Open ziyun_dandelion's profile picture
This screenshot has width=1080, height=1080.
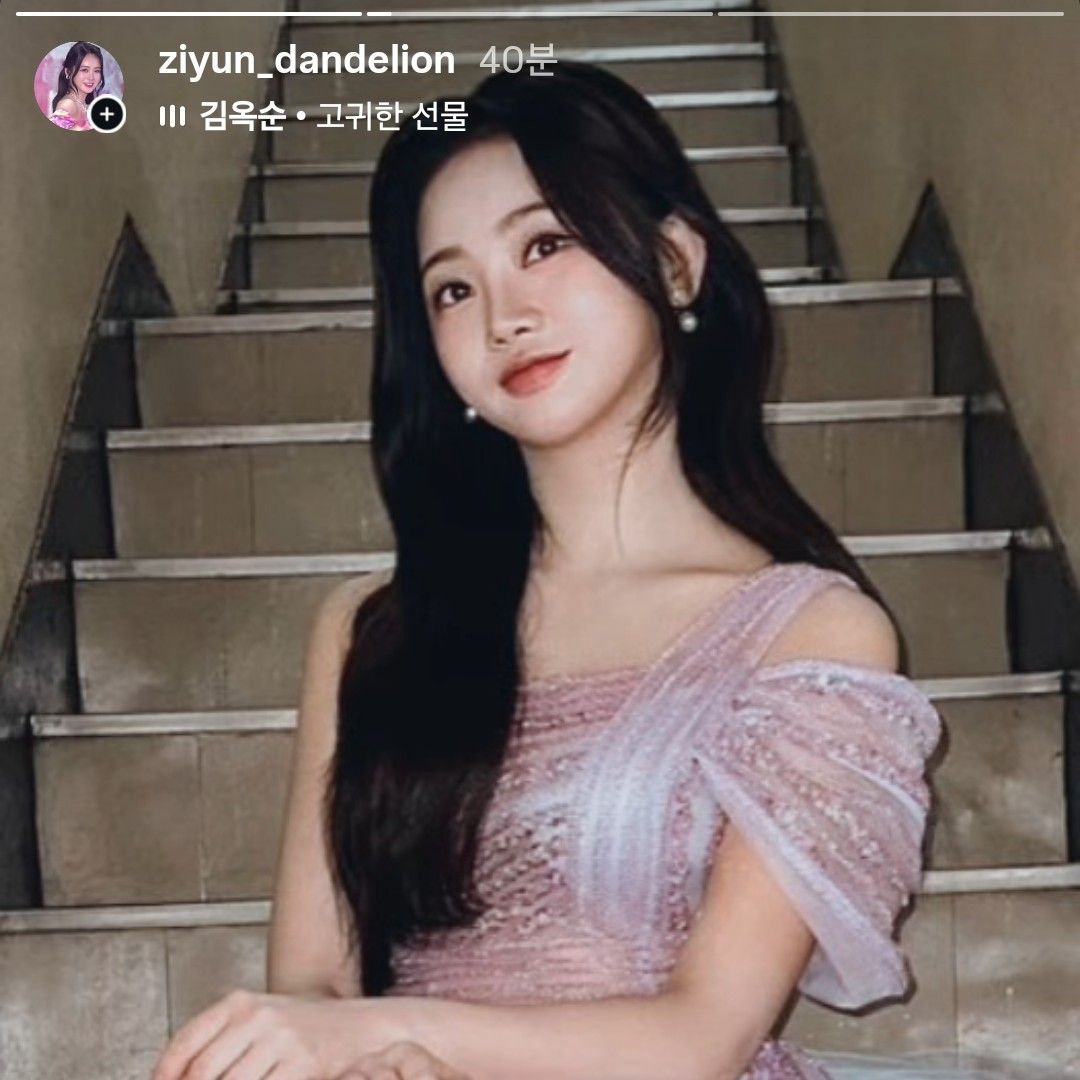[75, 80]
